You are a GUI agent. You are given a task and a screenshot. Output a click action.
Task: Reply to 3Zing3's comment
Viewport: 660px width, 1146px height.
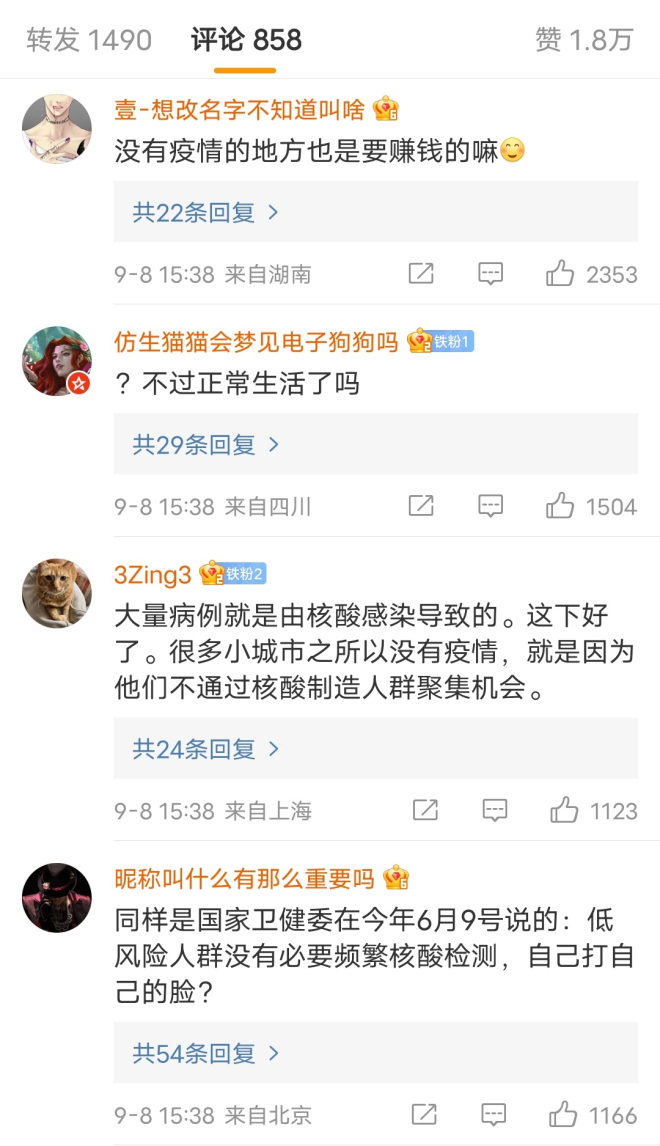point(494,811)
